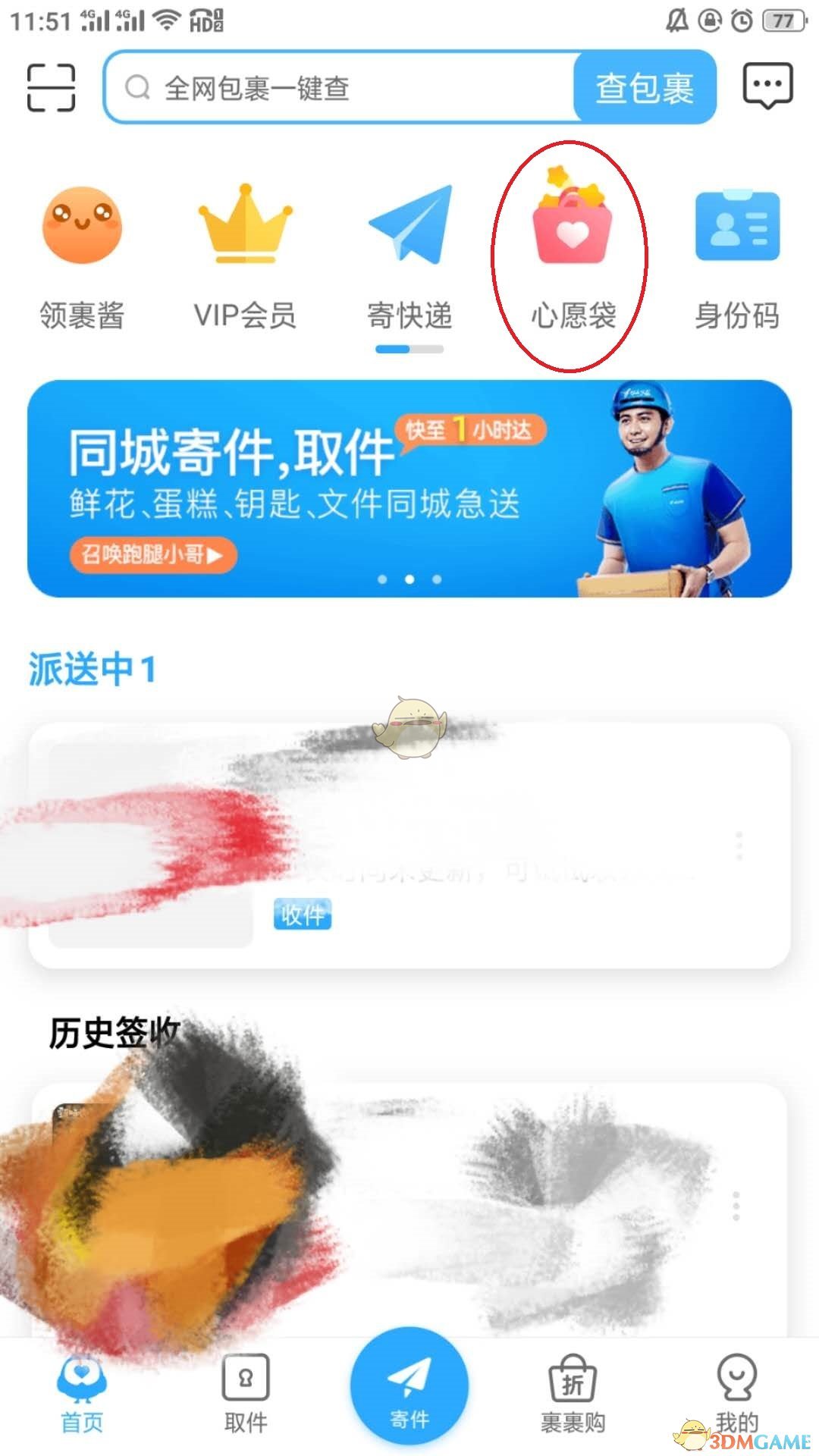Open the 同城寄件,取件 banner
The width and height of the screenshot is (819, 1456).
pyautogui.click(x=409, y=488)
